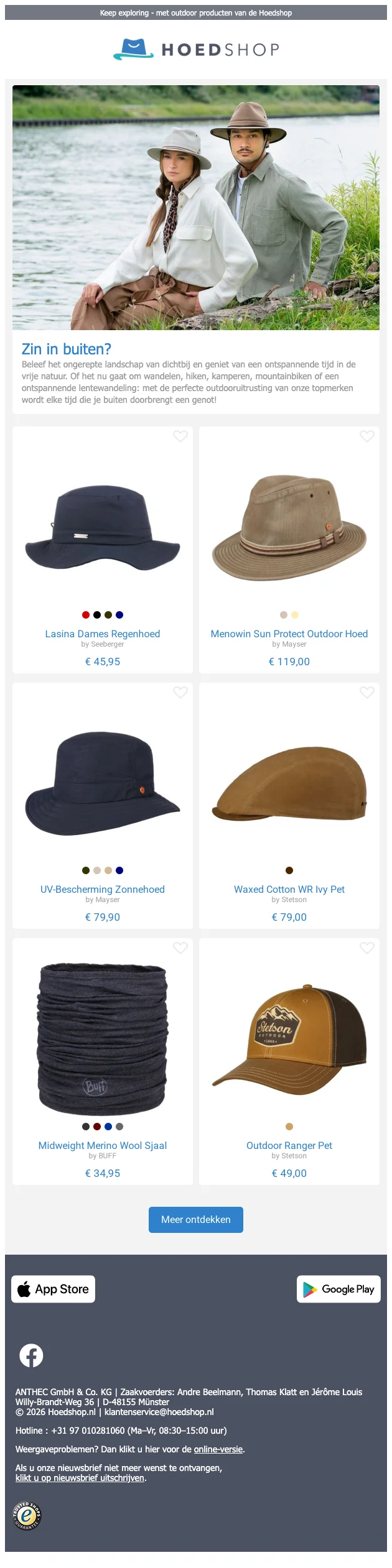This screenshot has height=1568, width=392.
Task: Tap the heart on UV-Bescherming Zonnehoed
Action: (x=180, y=692)
